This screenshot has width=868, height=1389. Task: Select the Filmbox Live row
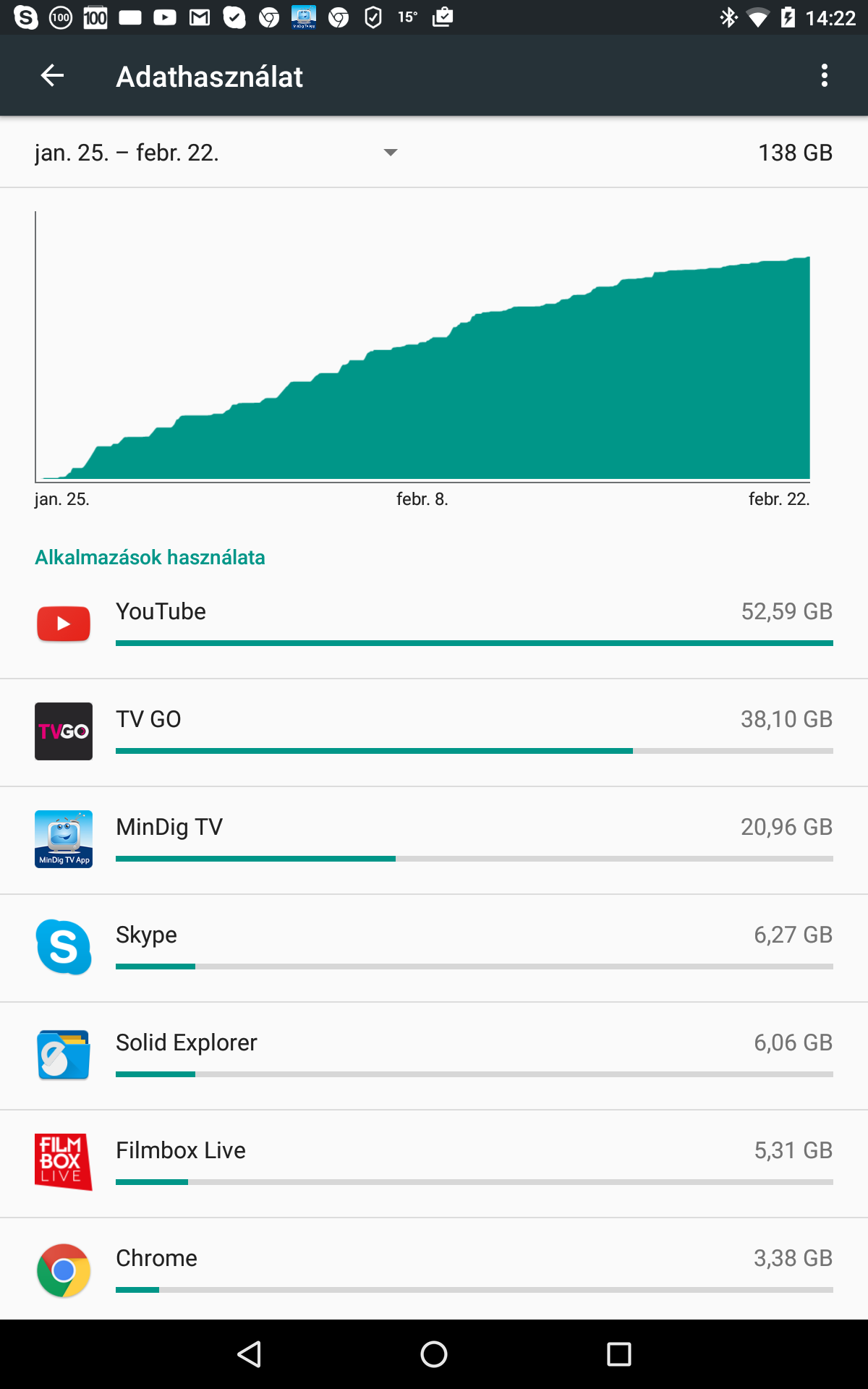click(x=434, y=1163)
